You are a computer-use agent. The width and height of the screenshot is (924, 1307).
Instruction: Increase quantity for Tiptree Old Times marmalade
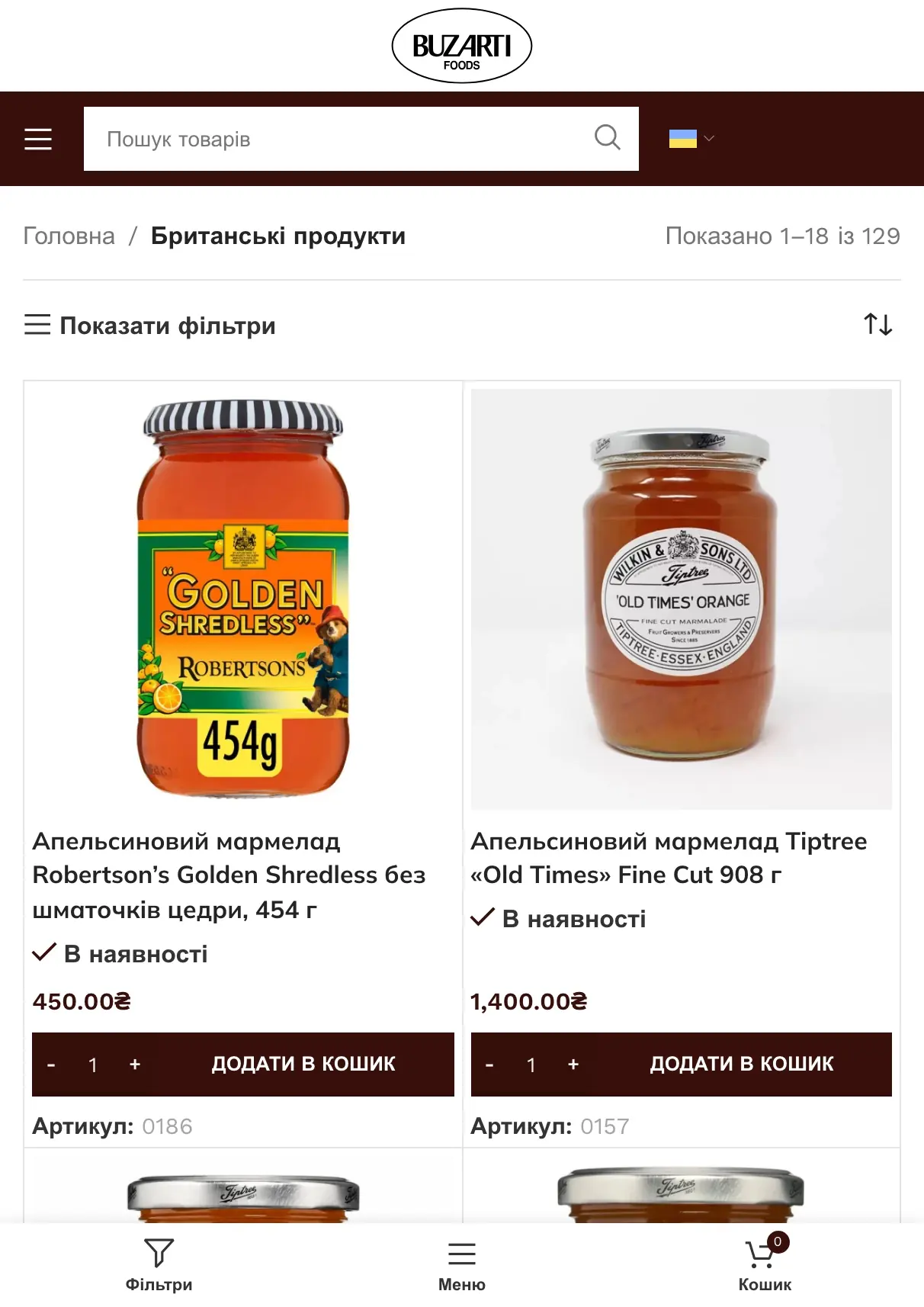pos(573,1065)
